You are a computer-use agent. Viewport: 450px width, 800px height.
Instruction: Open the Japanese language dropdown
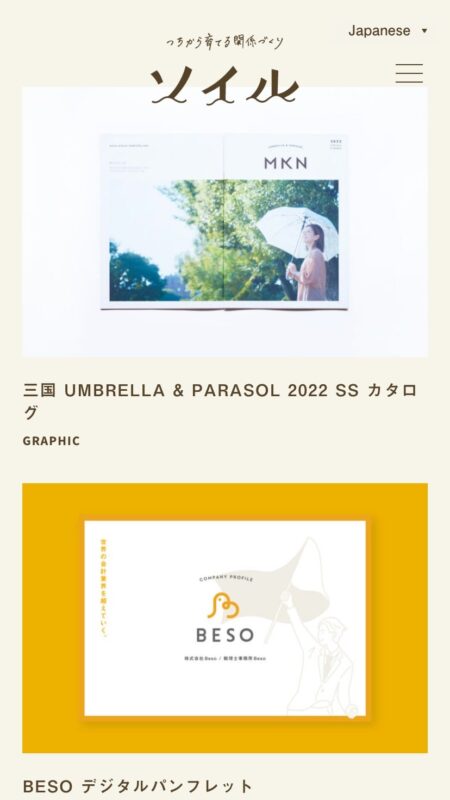387,31
